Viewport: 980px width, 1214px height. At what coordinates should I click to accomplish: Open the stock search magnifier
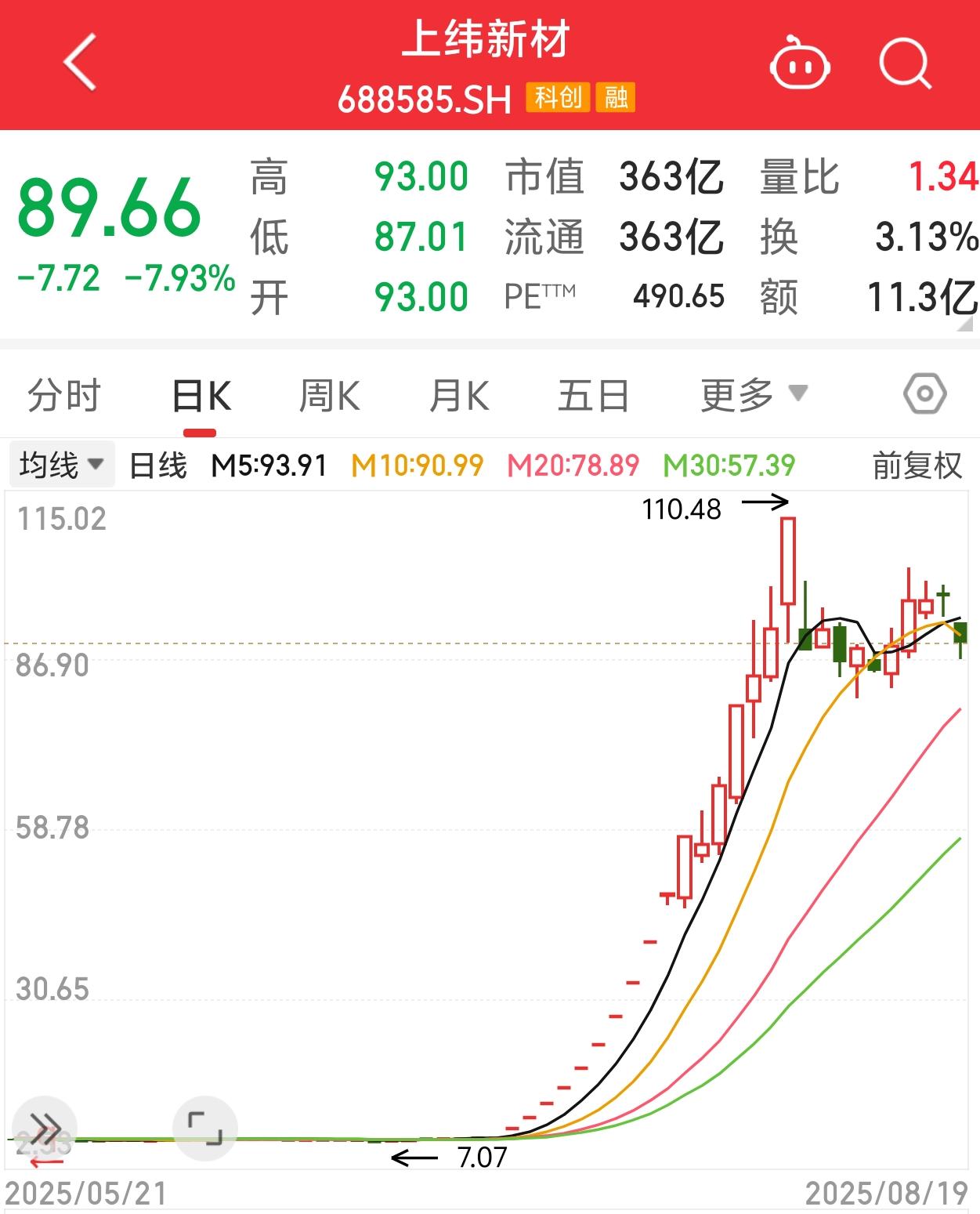click(x=905, y=63)
